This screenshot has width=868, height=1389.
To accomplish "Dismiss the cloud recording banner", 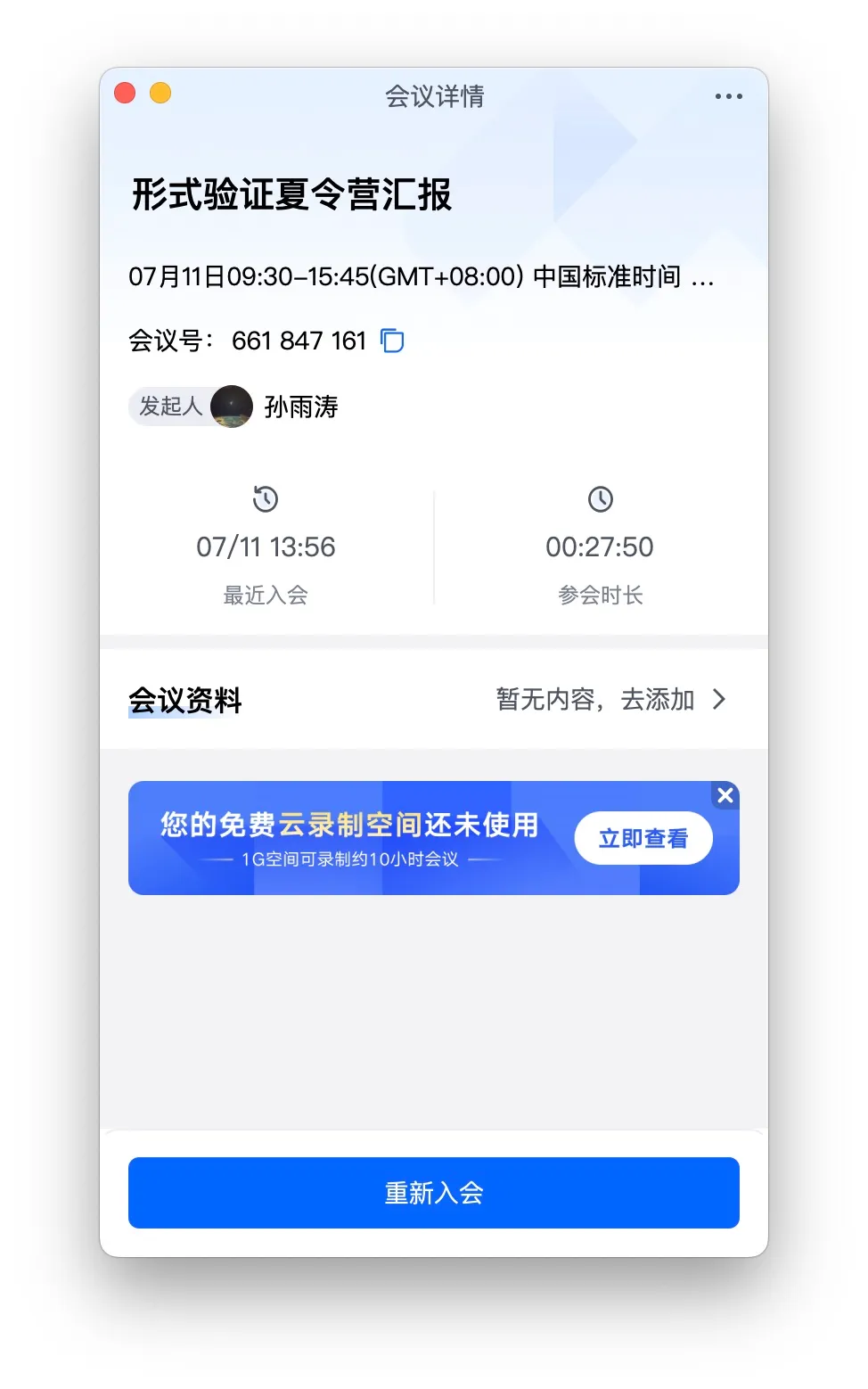I will pos(725,795).
